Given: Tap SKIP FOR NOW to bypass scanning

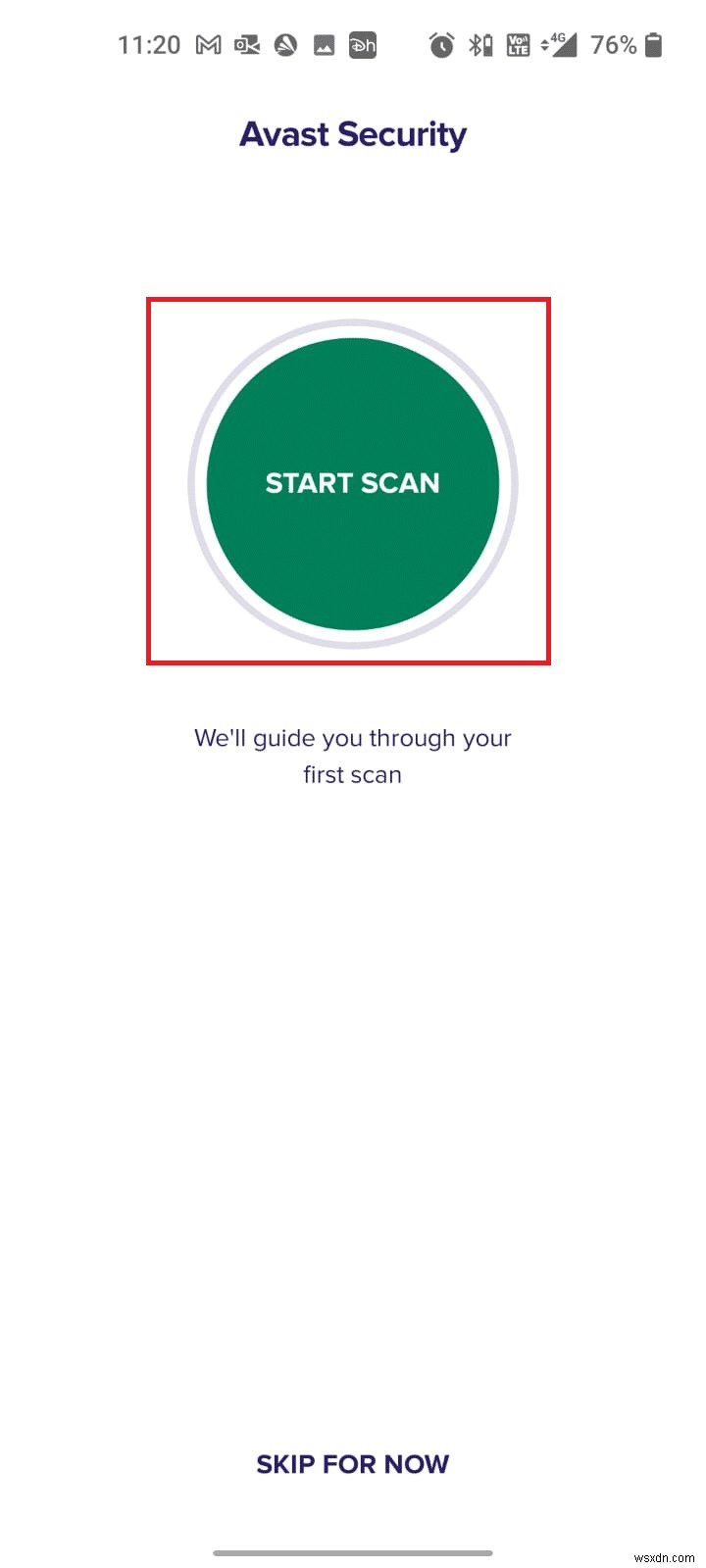Looking at the screenshot, I should coord(352,1464).
